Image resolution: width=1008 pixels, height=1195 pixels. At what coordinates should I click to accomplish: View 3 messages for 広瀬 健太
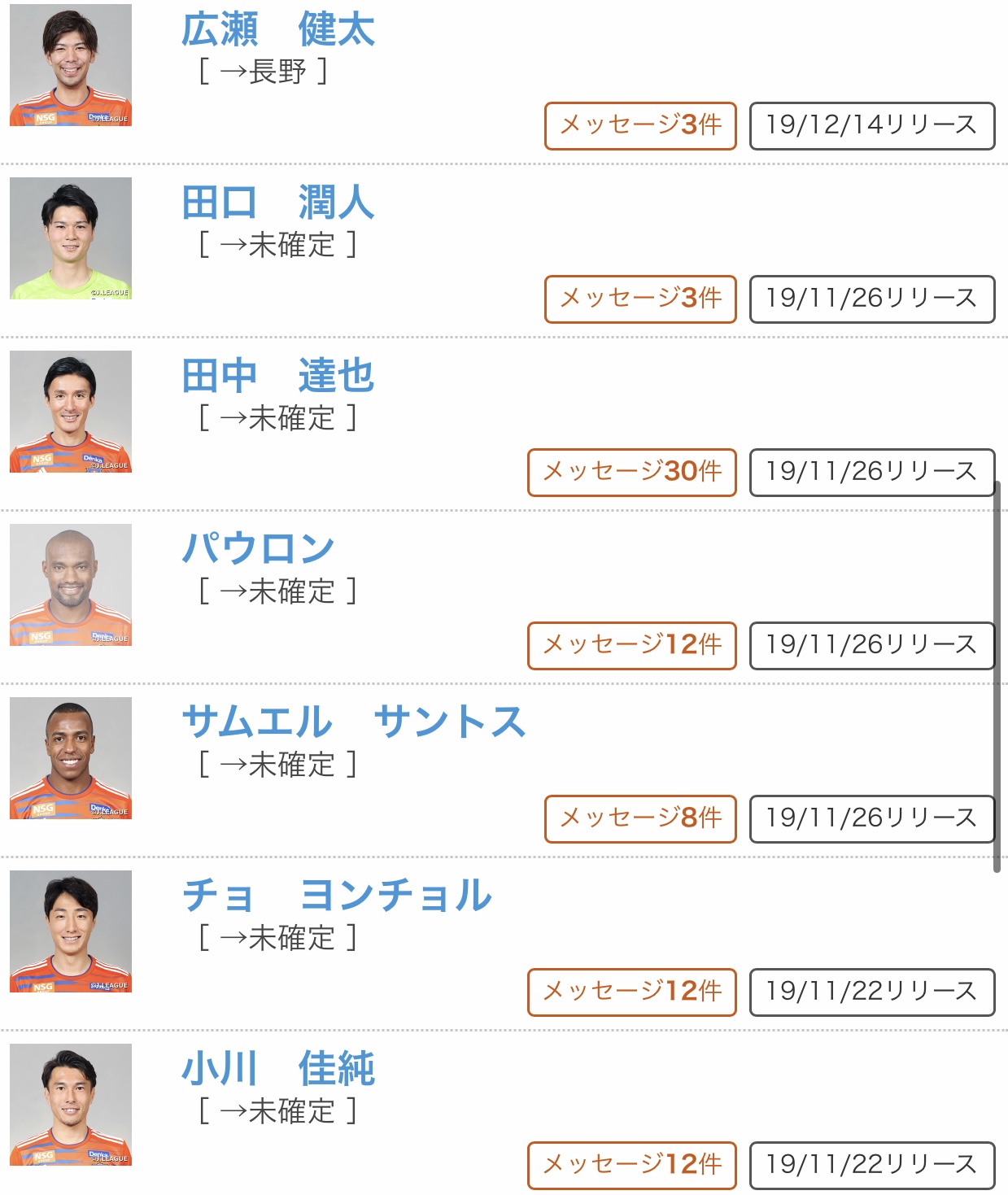click(x=640, y=125)
